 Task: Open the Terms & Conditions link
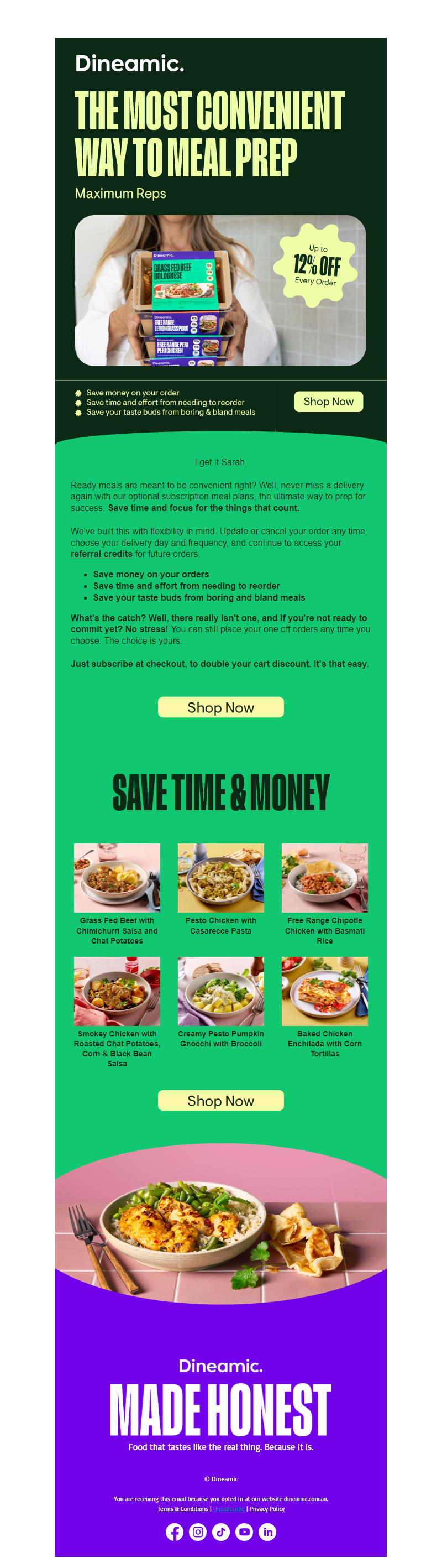pos(182,1509)
